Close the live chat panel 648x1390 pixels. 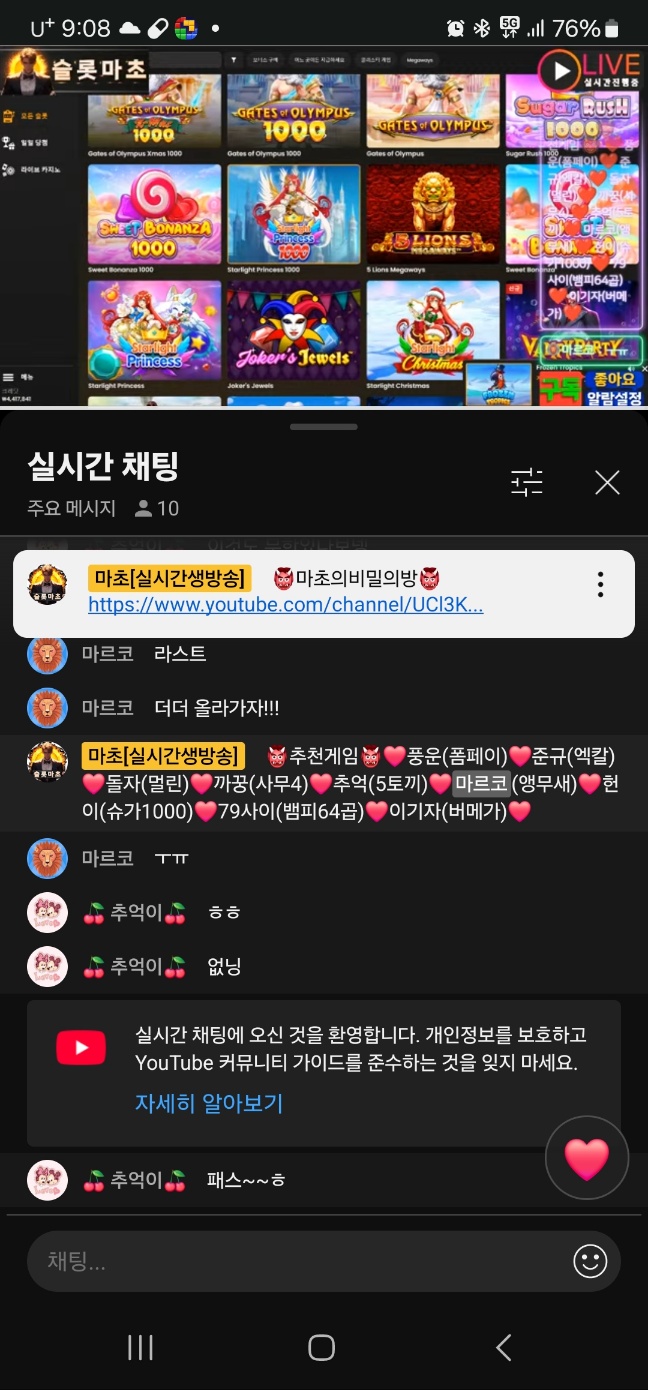click(607, 483)
